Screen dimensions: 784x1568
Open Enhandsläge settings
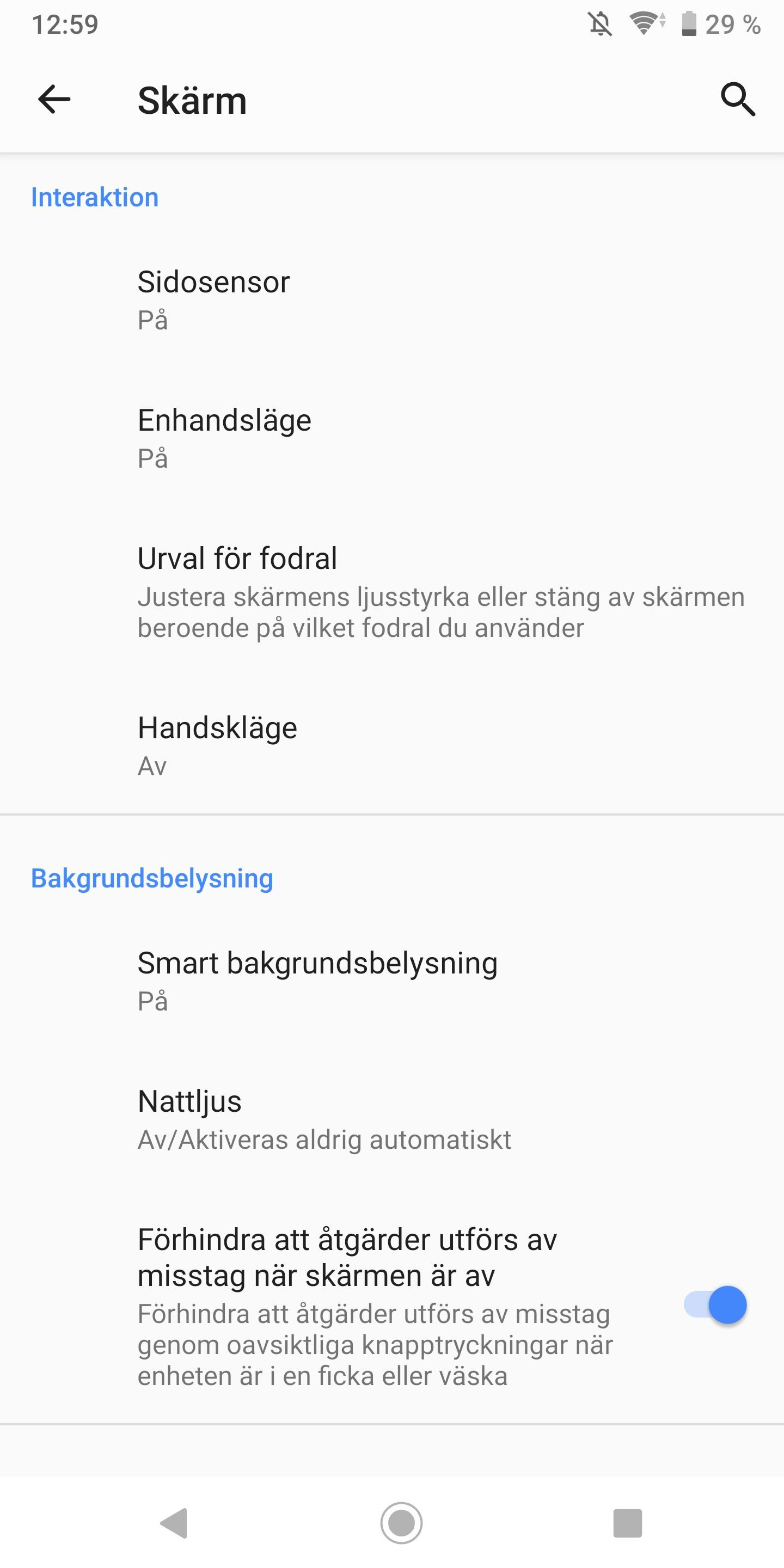pos(392,438)
